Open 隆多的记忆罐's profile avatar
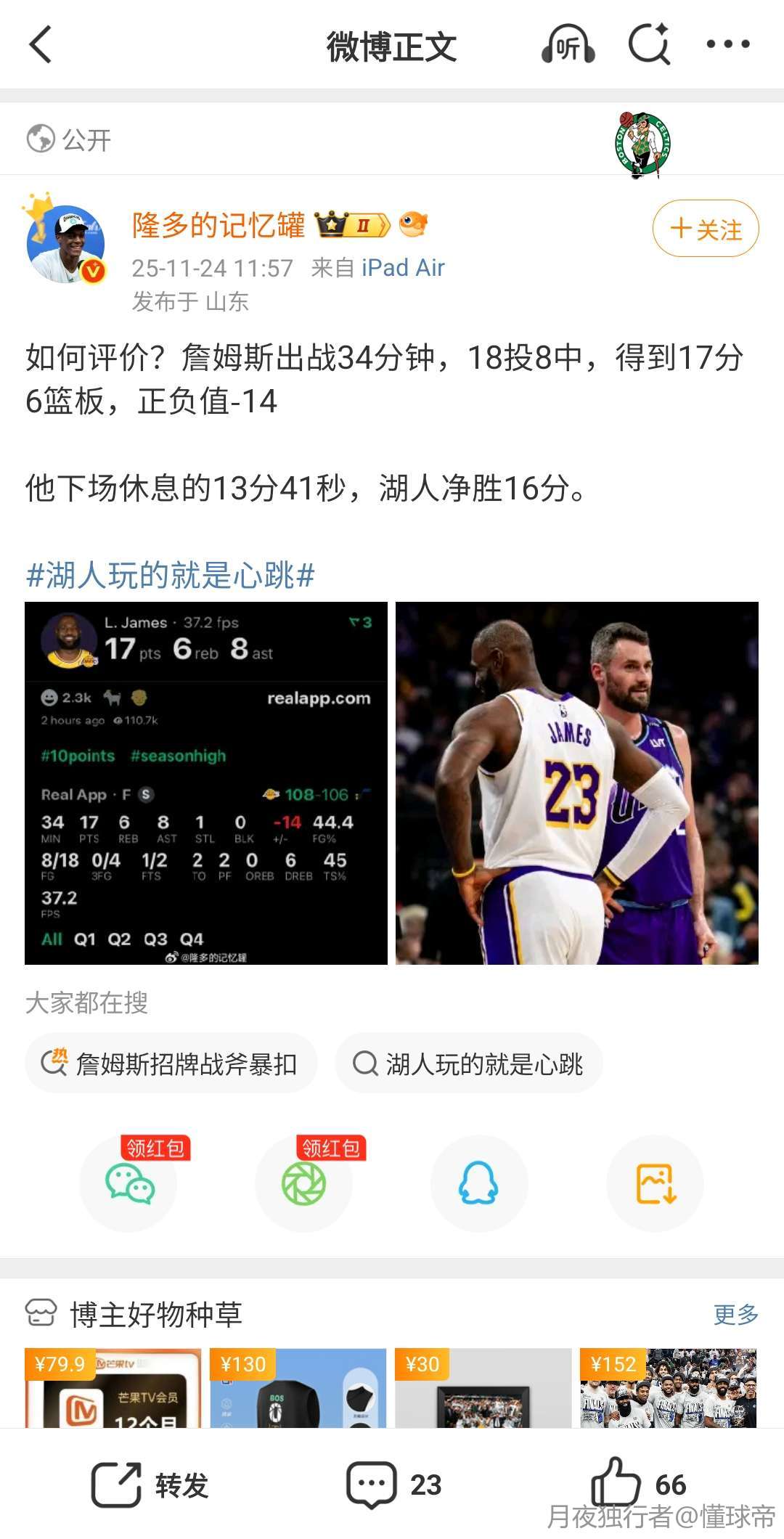784x1539 pixels. click(65, 243)
